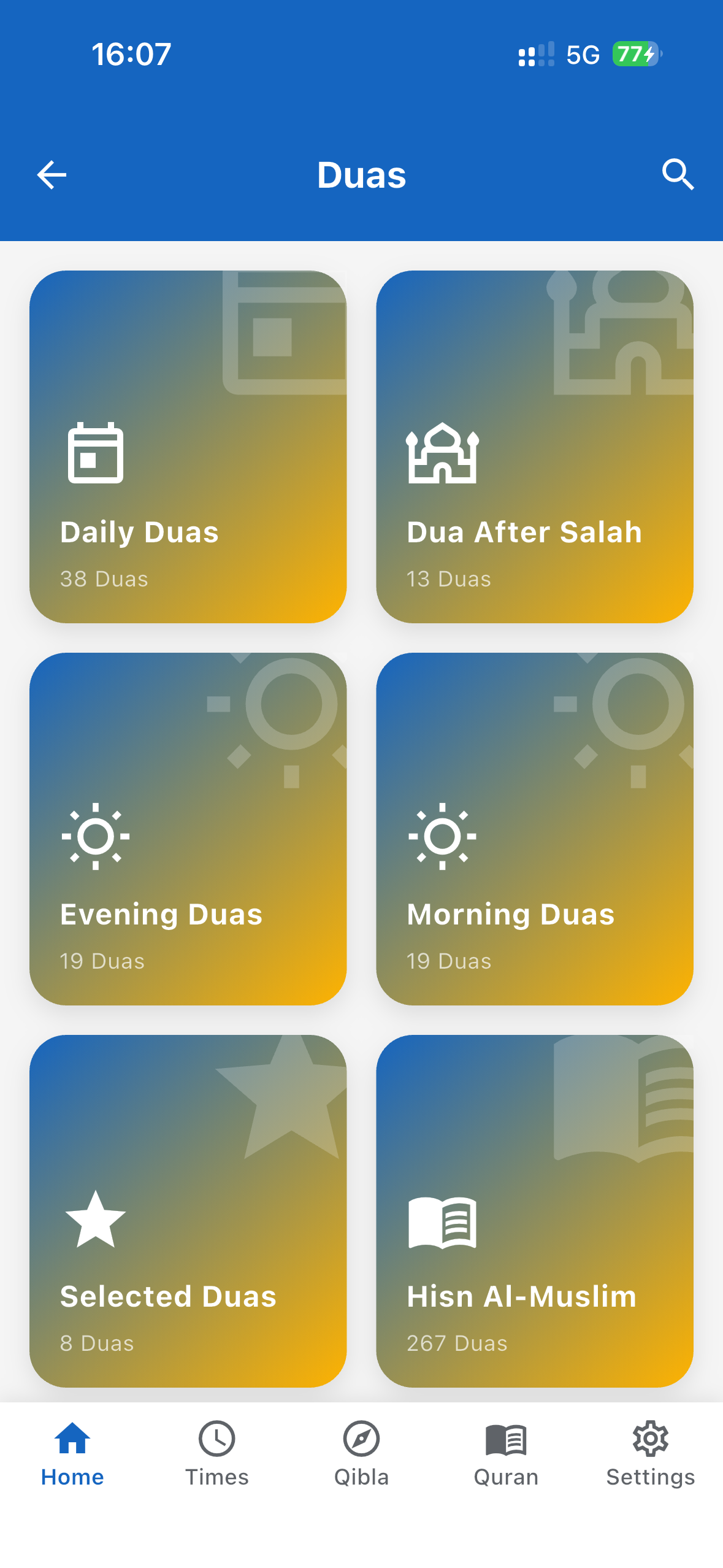Switch to the Quran tab
723x1568 pixels.
505,1454
